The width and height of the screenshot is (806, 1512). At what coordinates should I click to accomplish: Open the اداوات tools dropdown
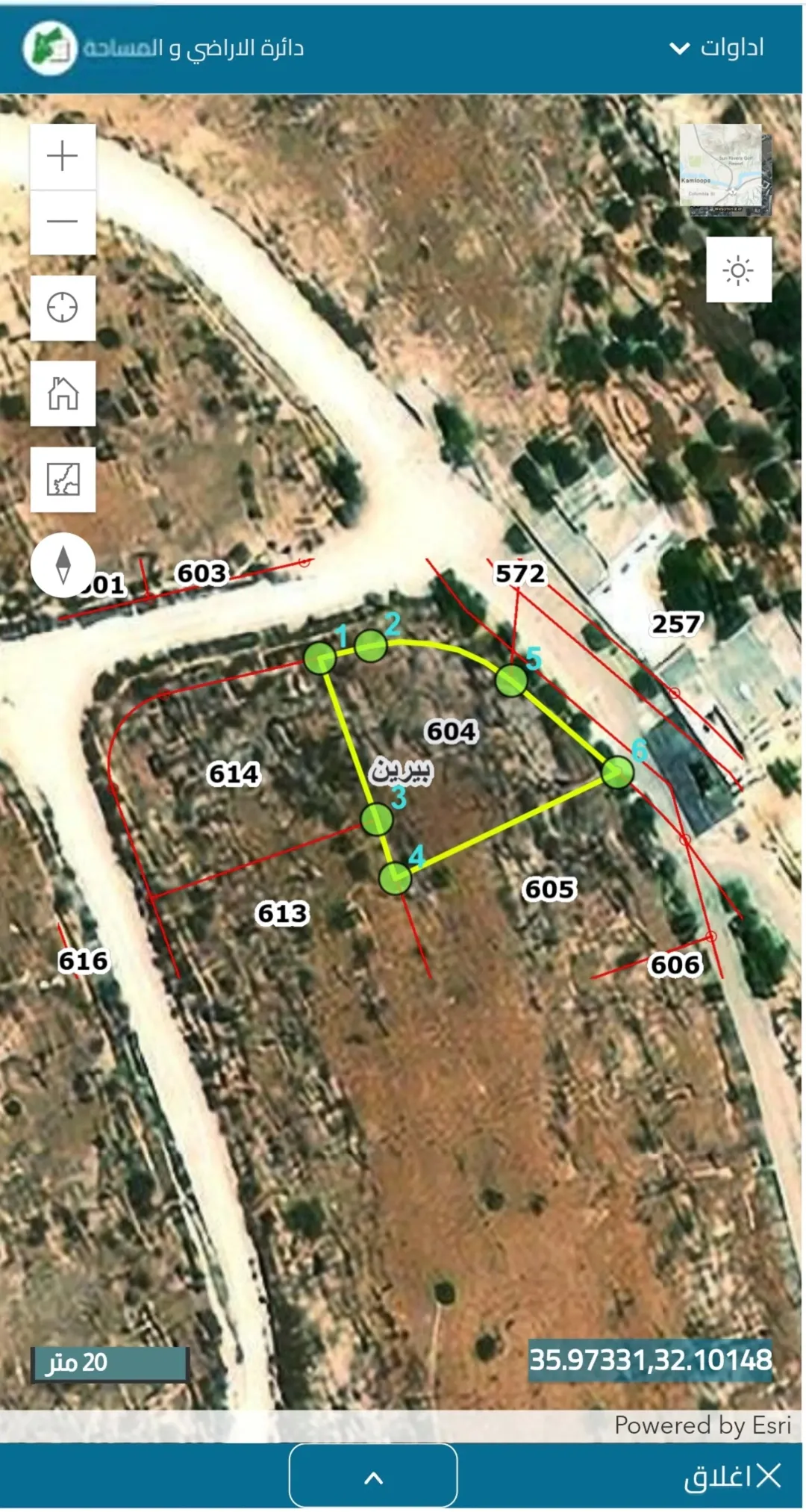pyautogui.click(x=716, y=48)
